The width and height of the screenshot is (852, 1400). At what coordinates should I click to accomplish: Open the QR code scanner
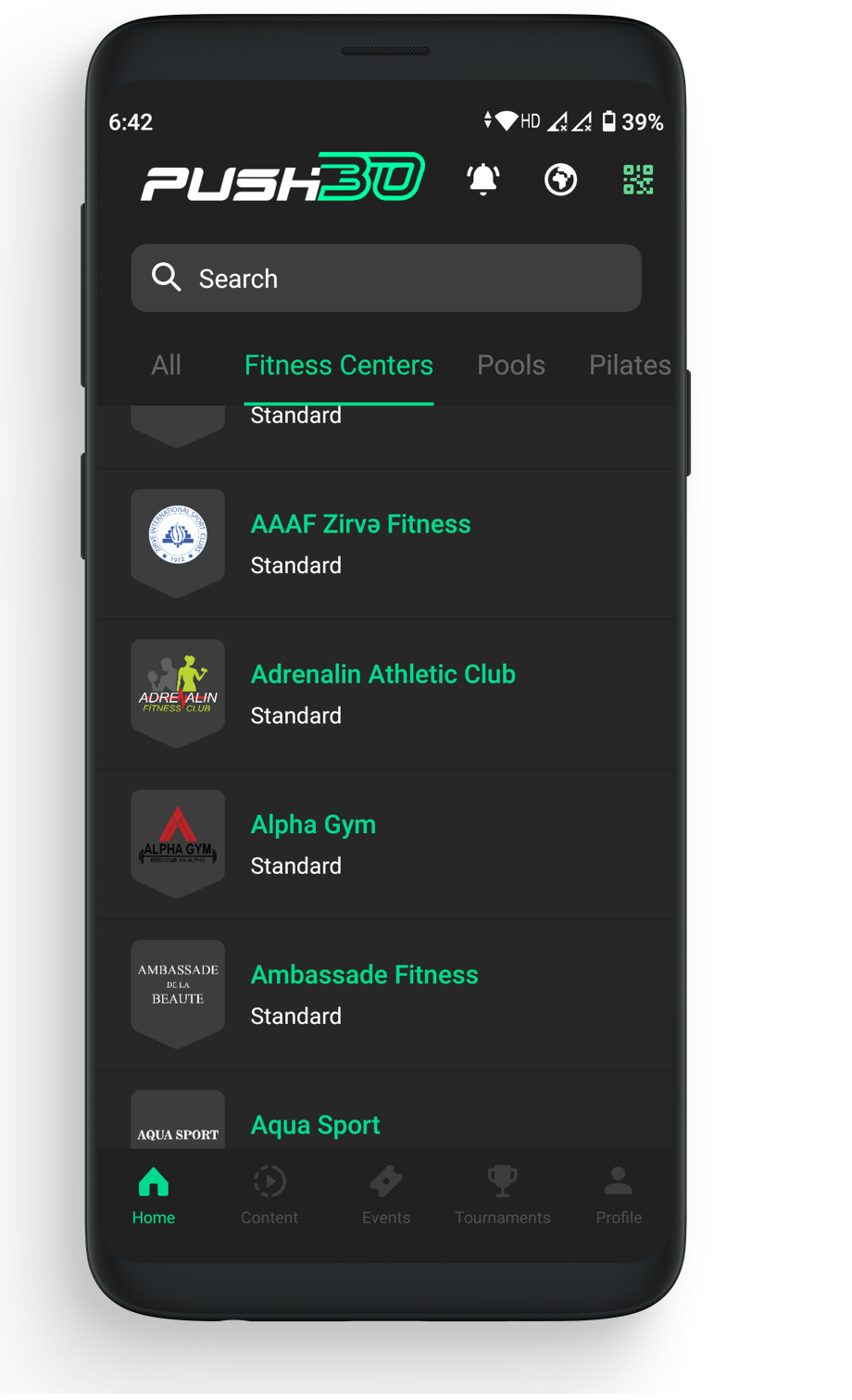click(x=638, y=179)
